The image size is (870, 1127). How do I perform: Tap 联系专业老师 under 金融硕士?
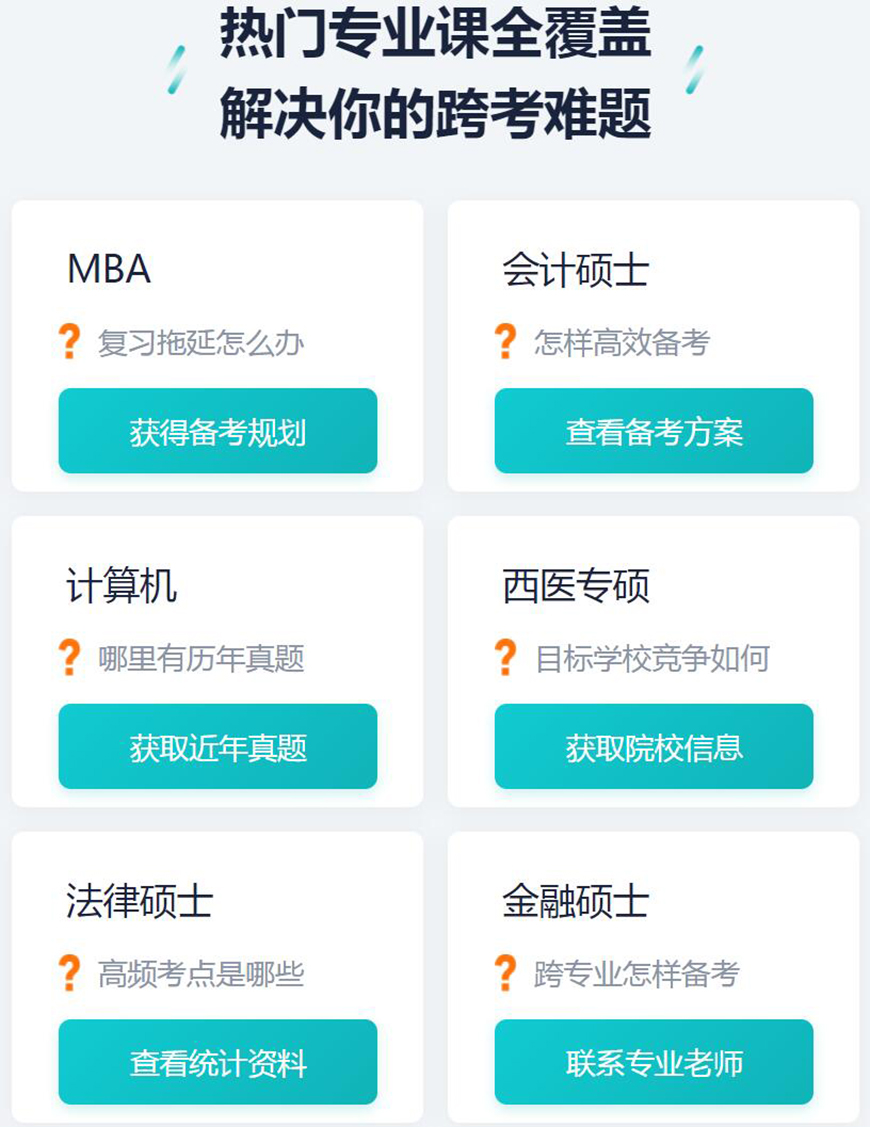coord(654,1062)
